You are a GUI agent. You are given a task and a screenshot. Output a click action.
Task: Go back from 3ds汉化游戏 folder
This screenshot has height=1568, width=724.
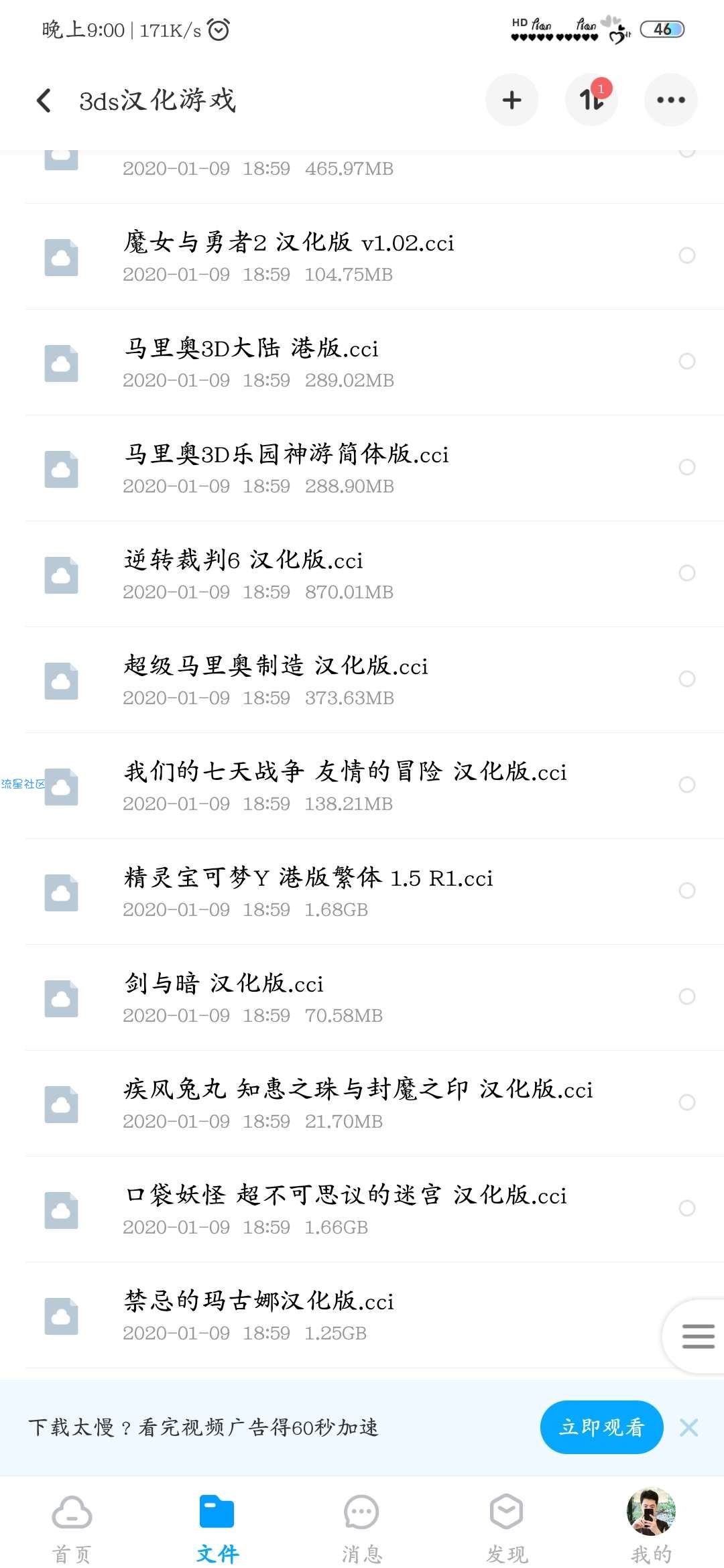(x=44, y=101)
